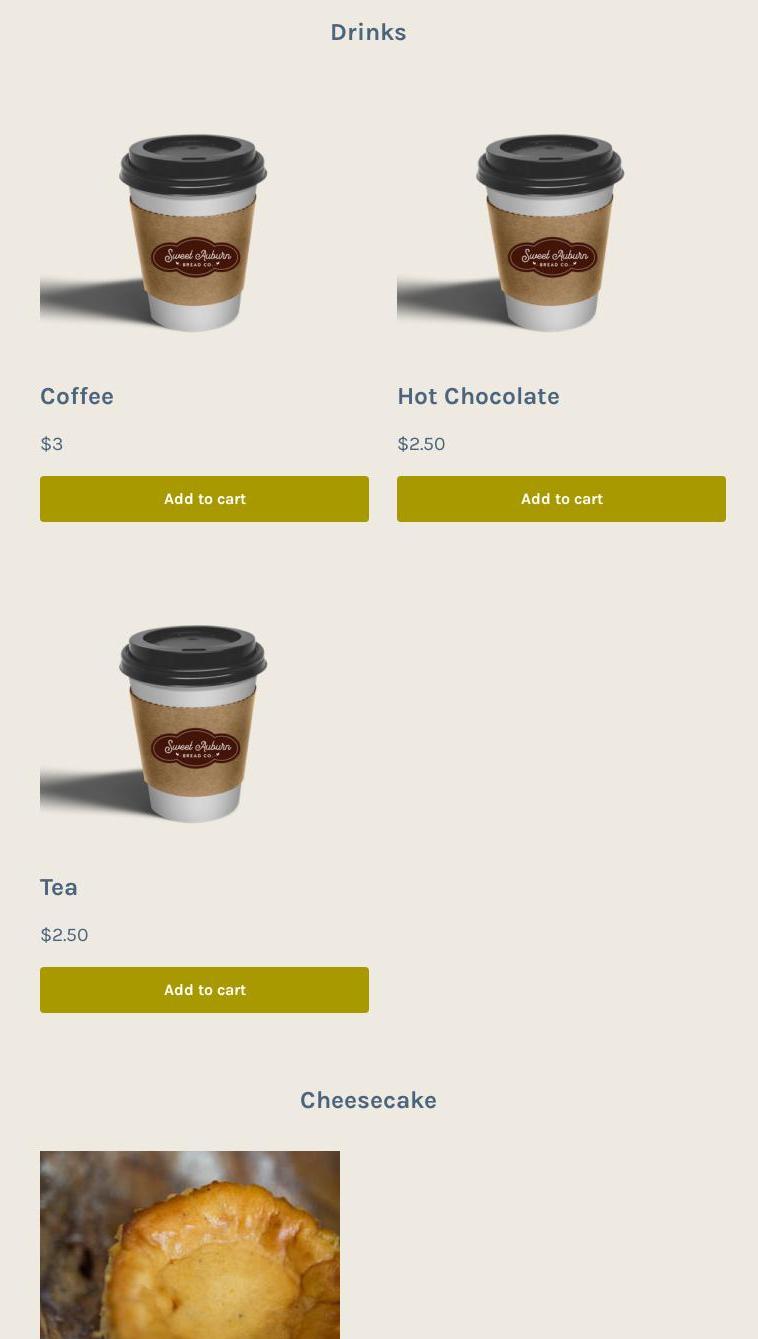
Task: Open the Hot Chocolate product image
Action: 547,232
